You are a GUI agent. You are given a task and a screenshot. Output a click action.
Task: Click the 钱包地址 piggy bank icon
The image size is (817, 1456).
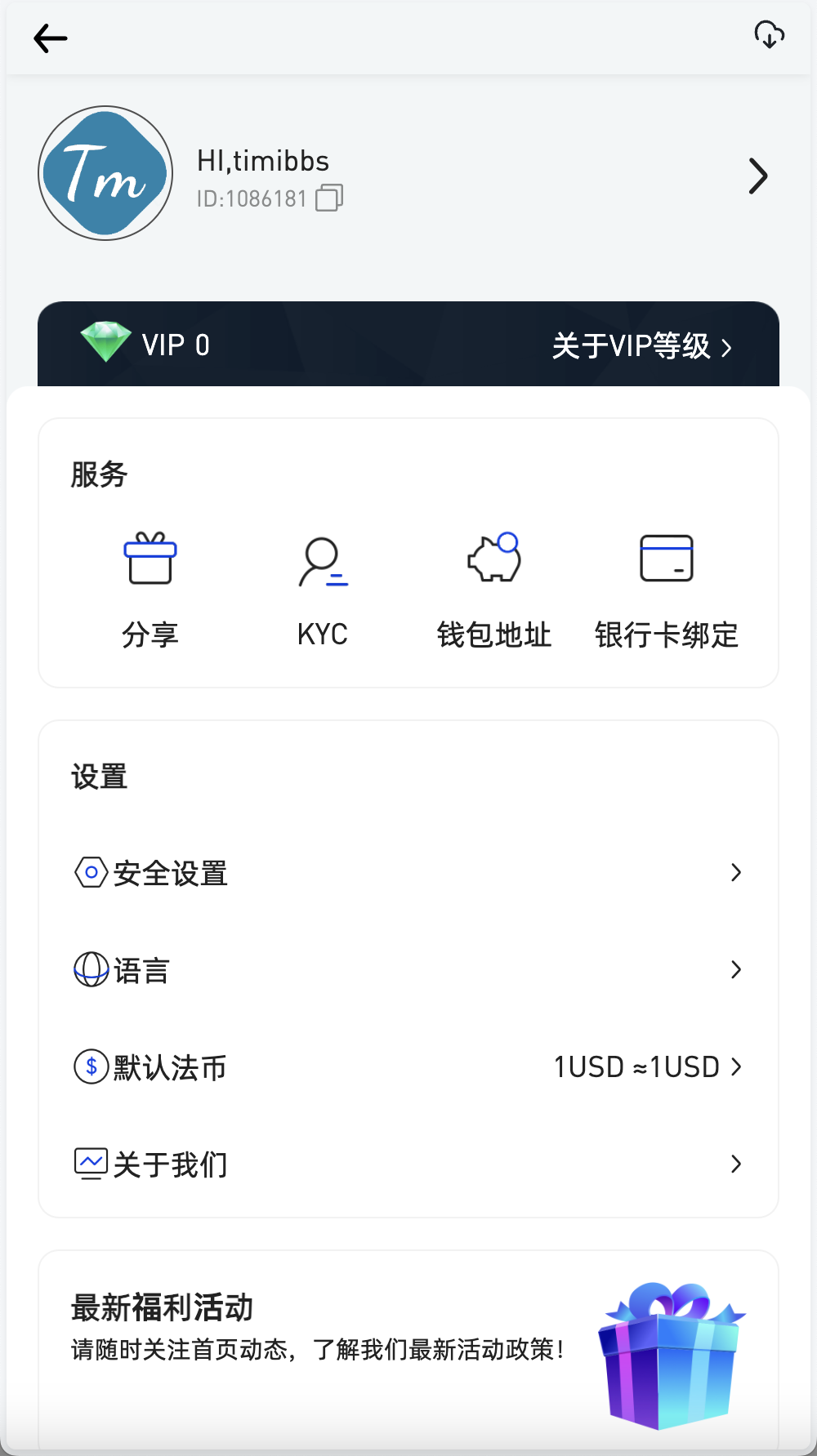pyautogui.click(x=495, y=559)
